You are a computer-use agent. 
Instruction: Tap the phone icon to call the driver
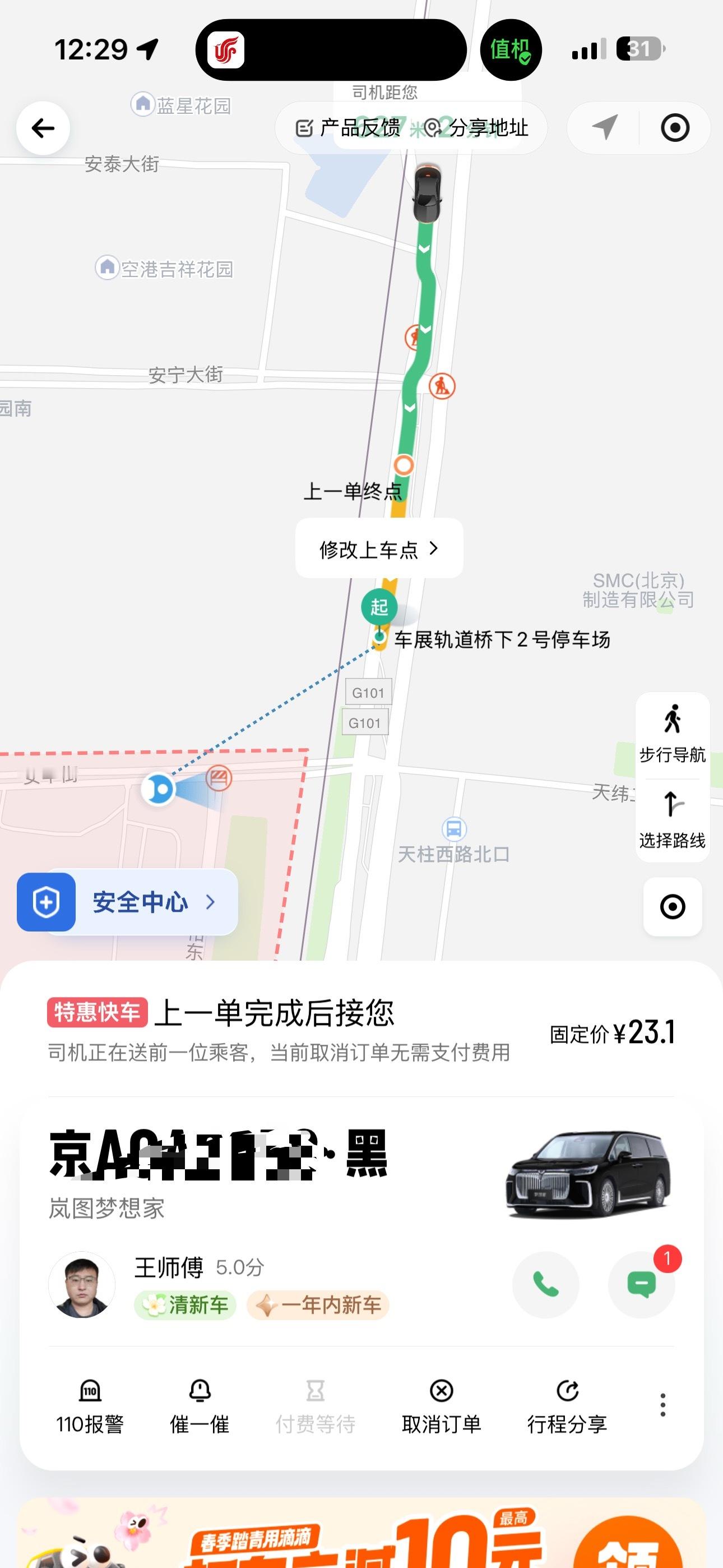point(545,1284)
